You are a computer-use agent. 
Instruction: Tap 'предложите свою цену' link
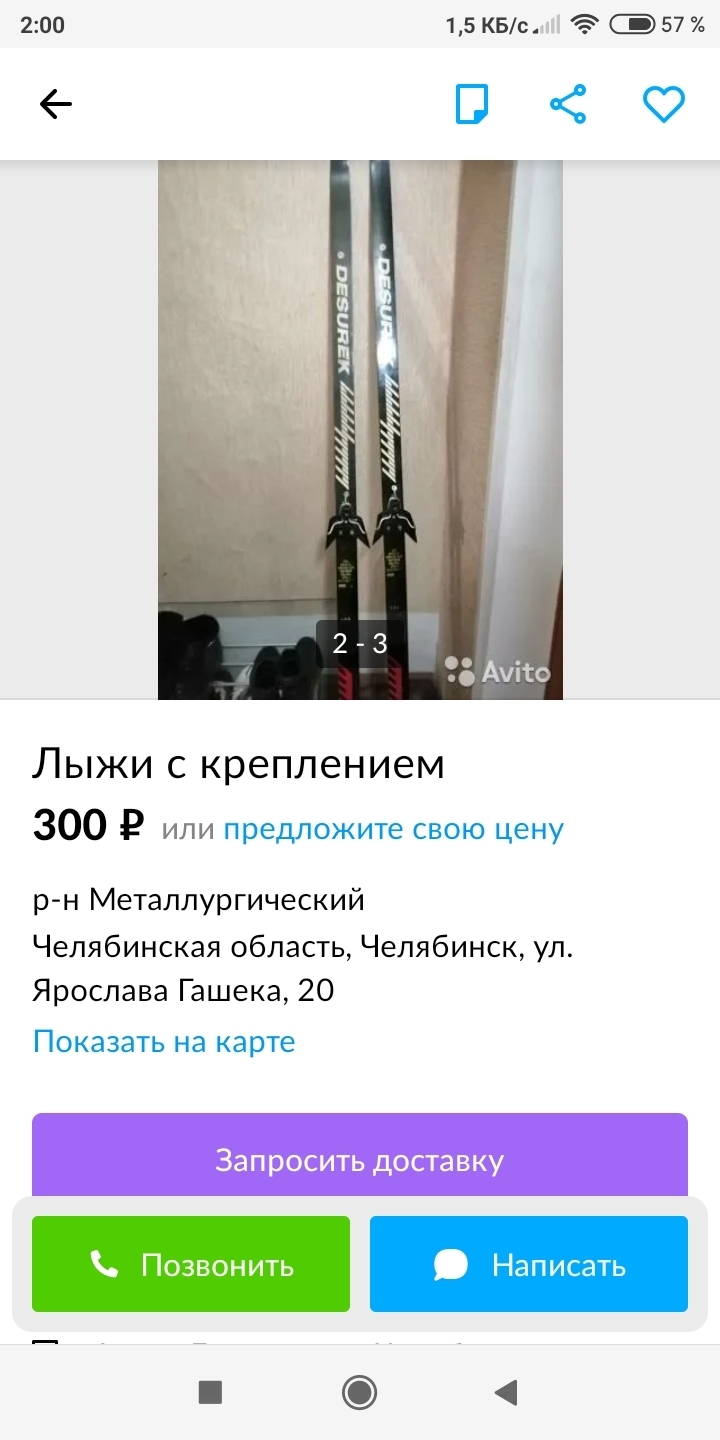(393, 829)
